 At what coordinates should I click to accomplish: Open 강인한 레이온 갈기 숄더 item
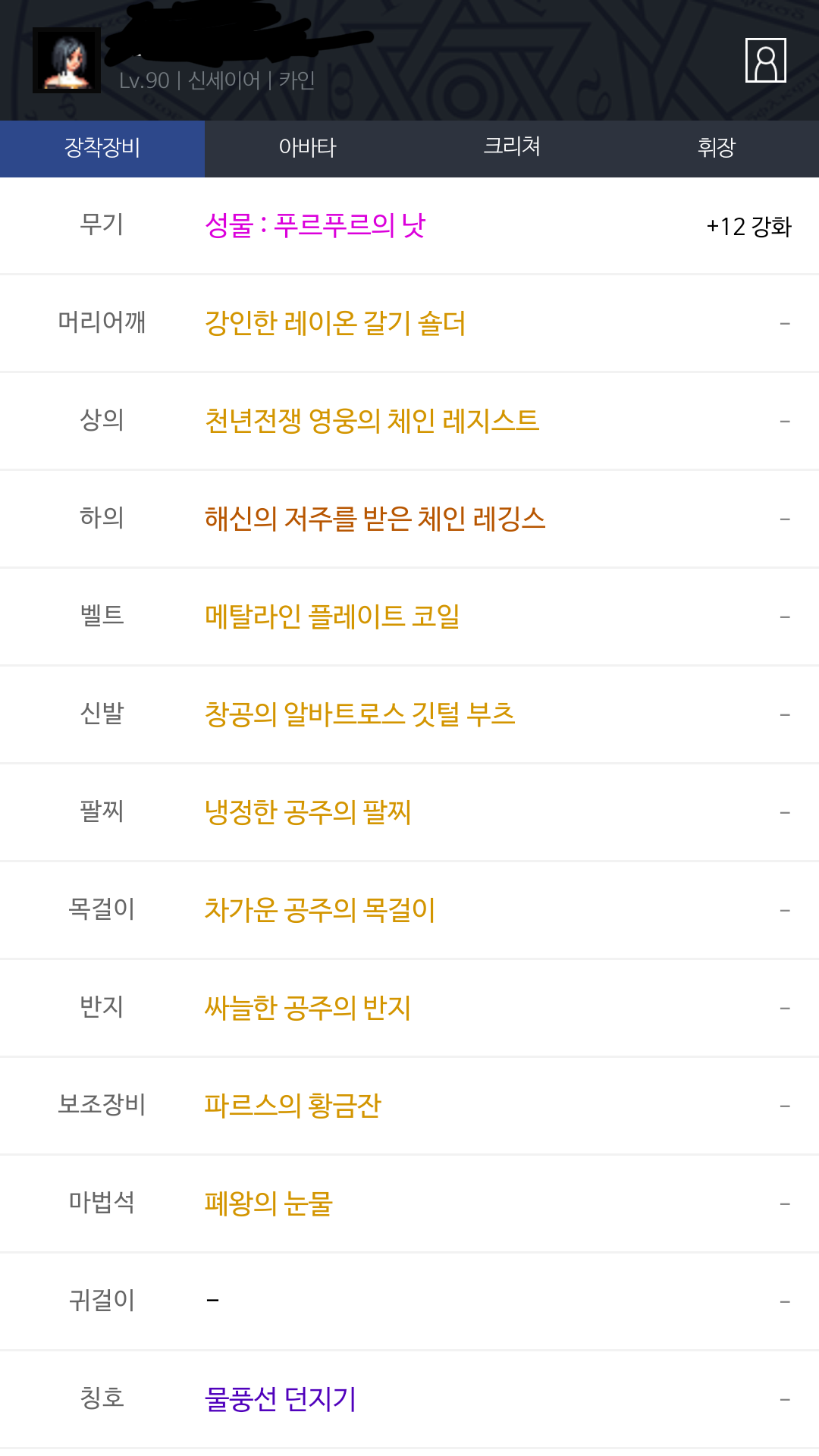(x=335, y=323)
